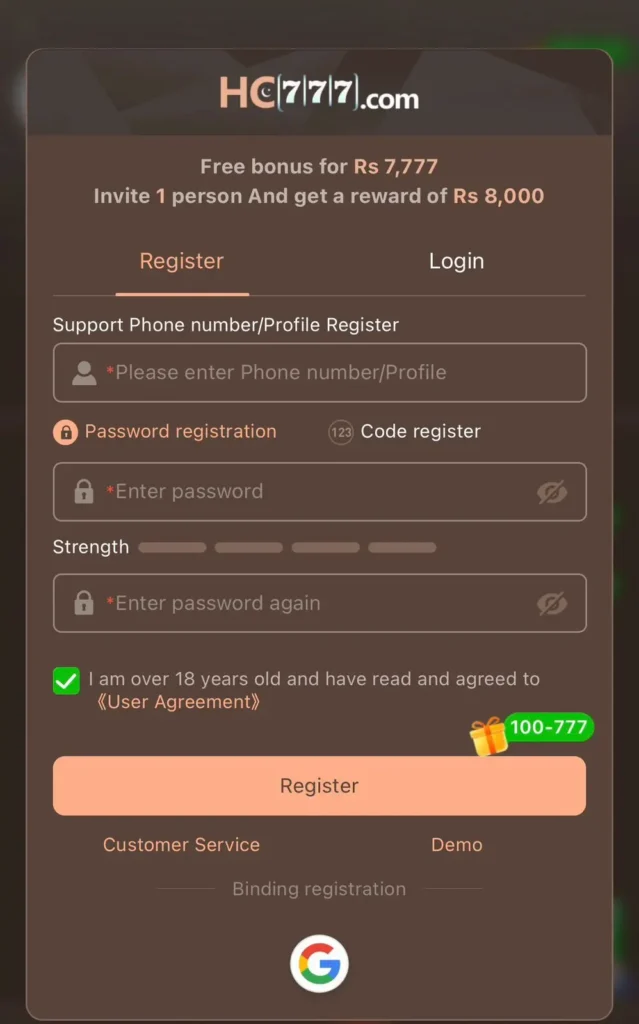Image resolution: width=639 pixels, height=1024 pixels.
Task: Open the User Agreement link
Action: click(x=178, y=702)
